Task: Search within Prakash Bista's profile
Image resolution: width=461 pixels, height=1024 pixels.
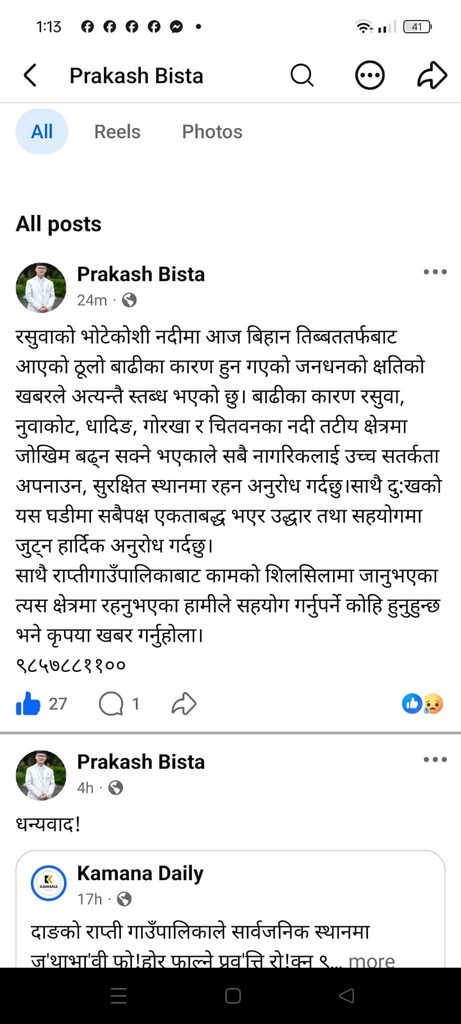Action: point(302,76)
